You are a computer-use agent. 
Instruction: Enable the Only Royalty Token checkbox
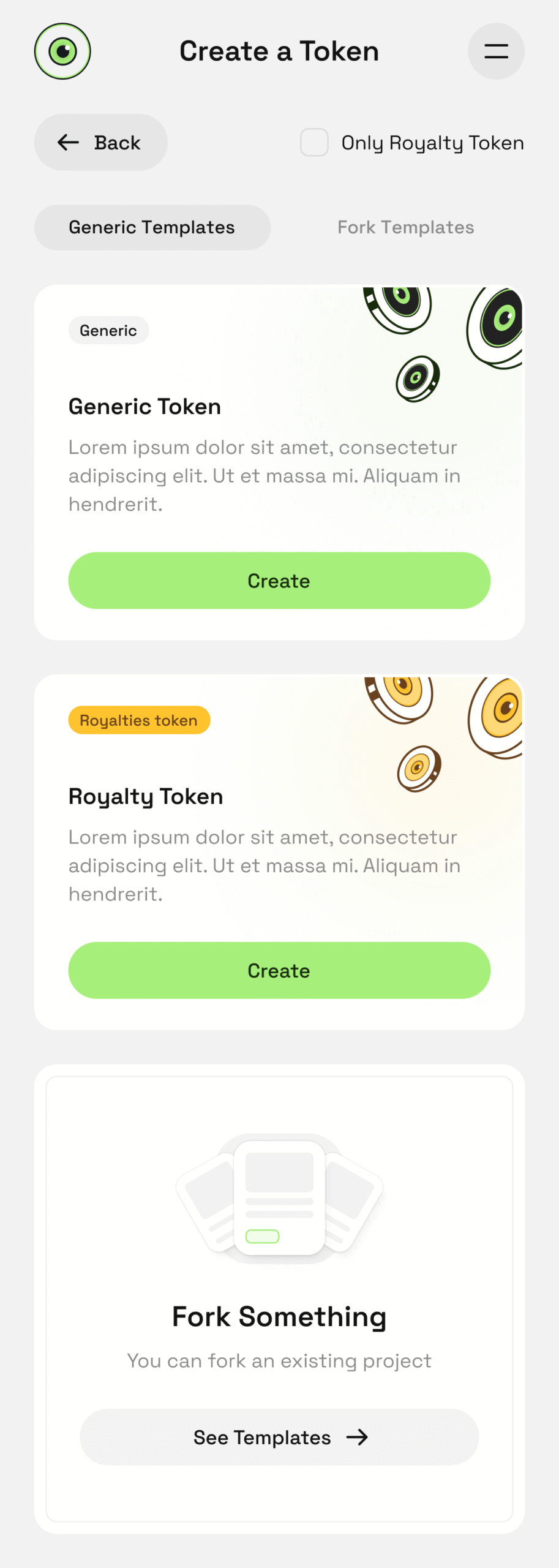[314, 142]
